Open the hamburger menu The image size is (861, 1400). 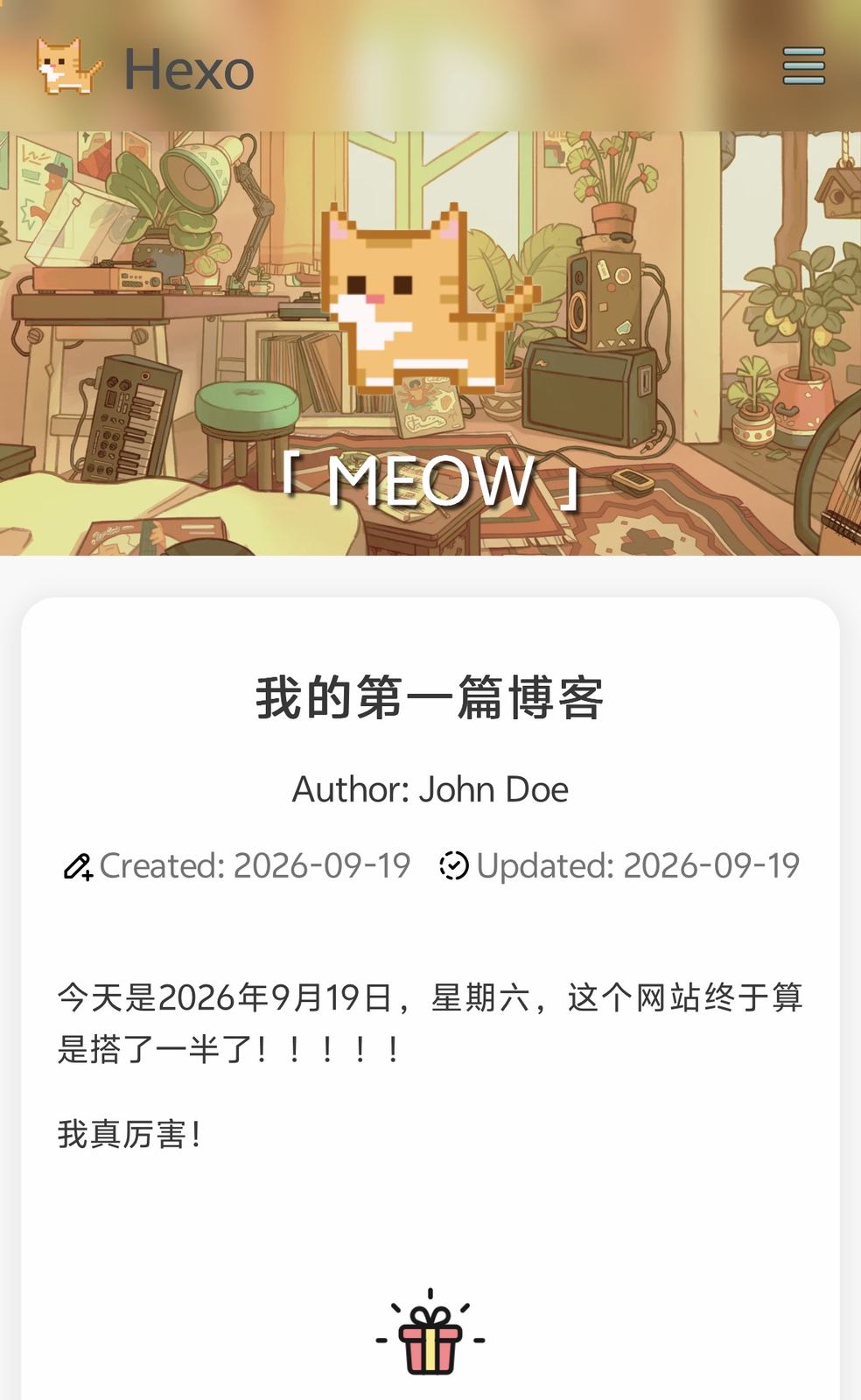pyautogui.click(x=803, y=66)
